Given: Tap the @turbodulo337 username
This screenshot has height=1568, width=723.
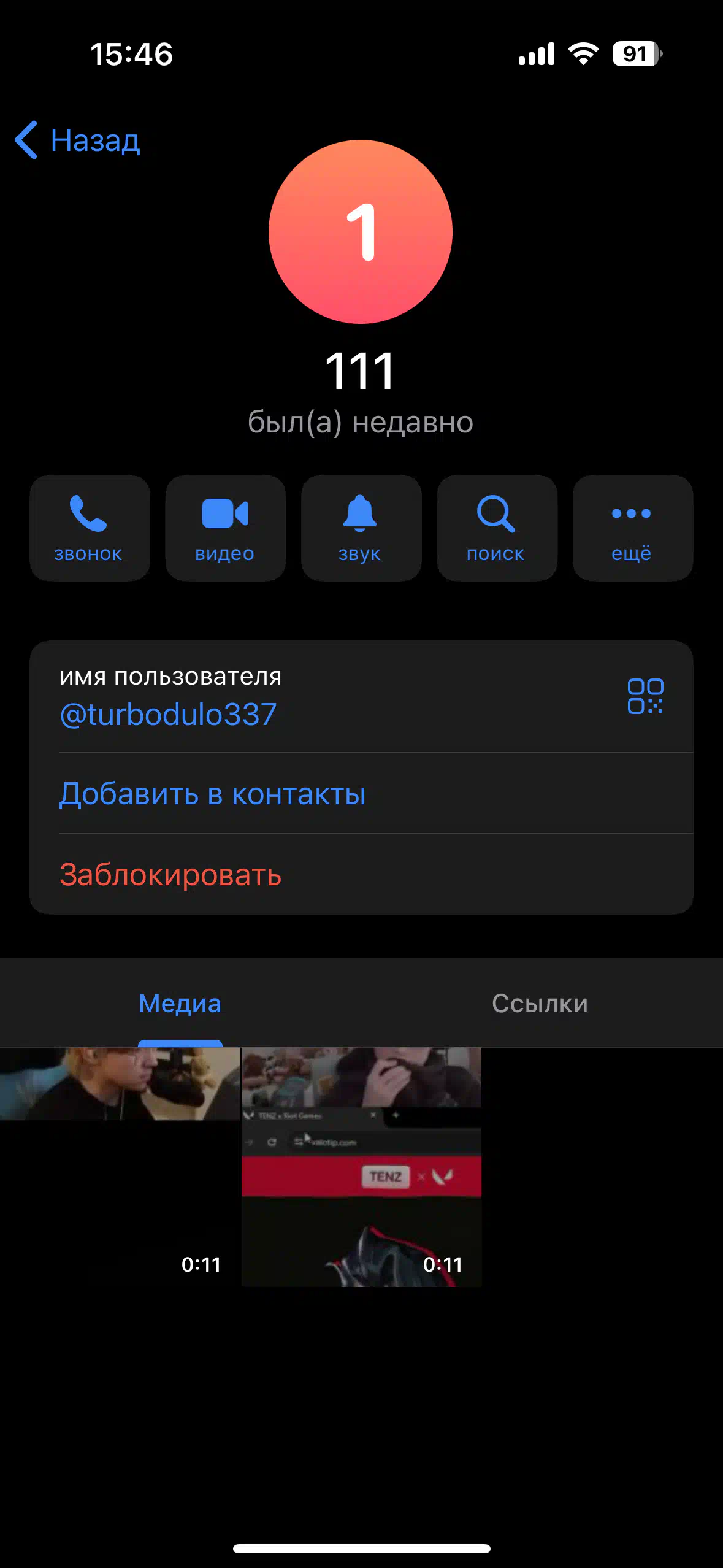Looking at the screenshot, I should (168, 715).
